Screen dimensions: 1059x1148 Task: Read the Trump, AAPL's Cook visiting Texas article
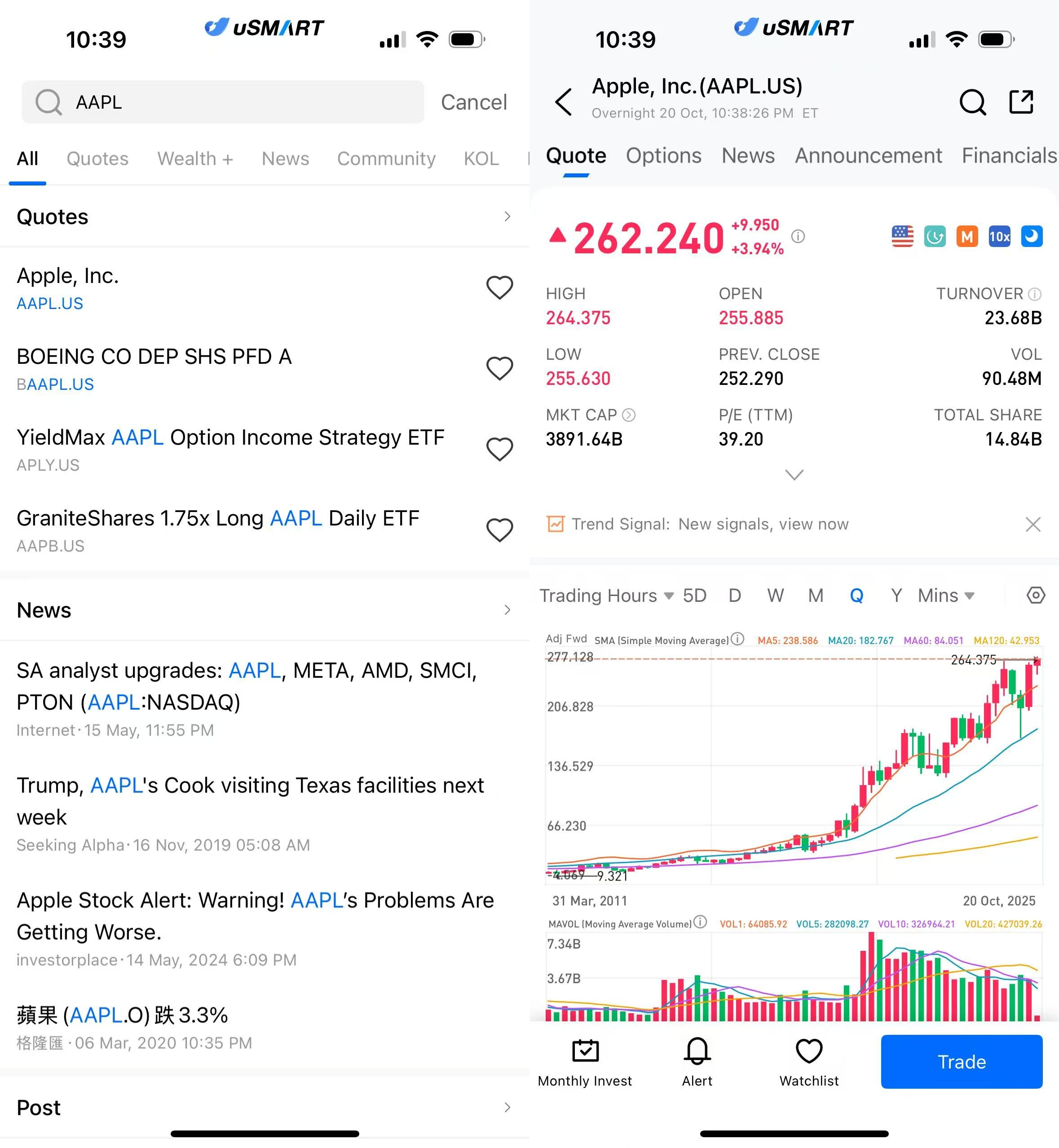click(251, 801)
